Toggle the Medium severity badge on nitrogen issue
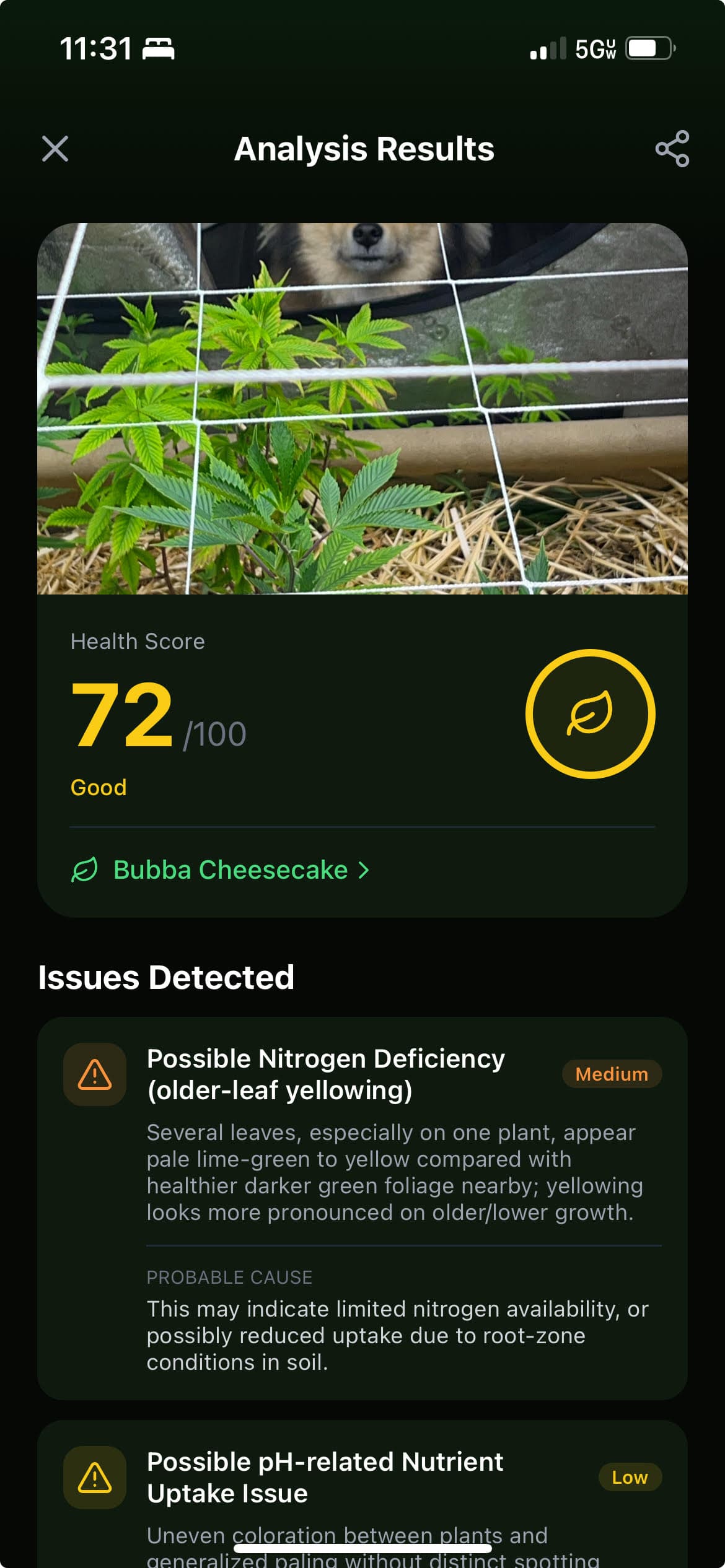The height and width of the screenshot is (1568, 725). (610, 1074)
